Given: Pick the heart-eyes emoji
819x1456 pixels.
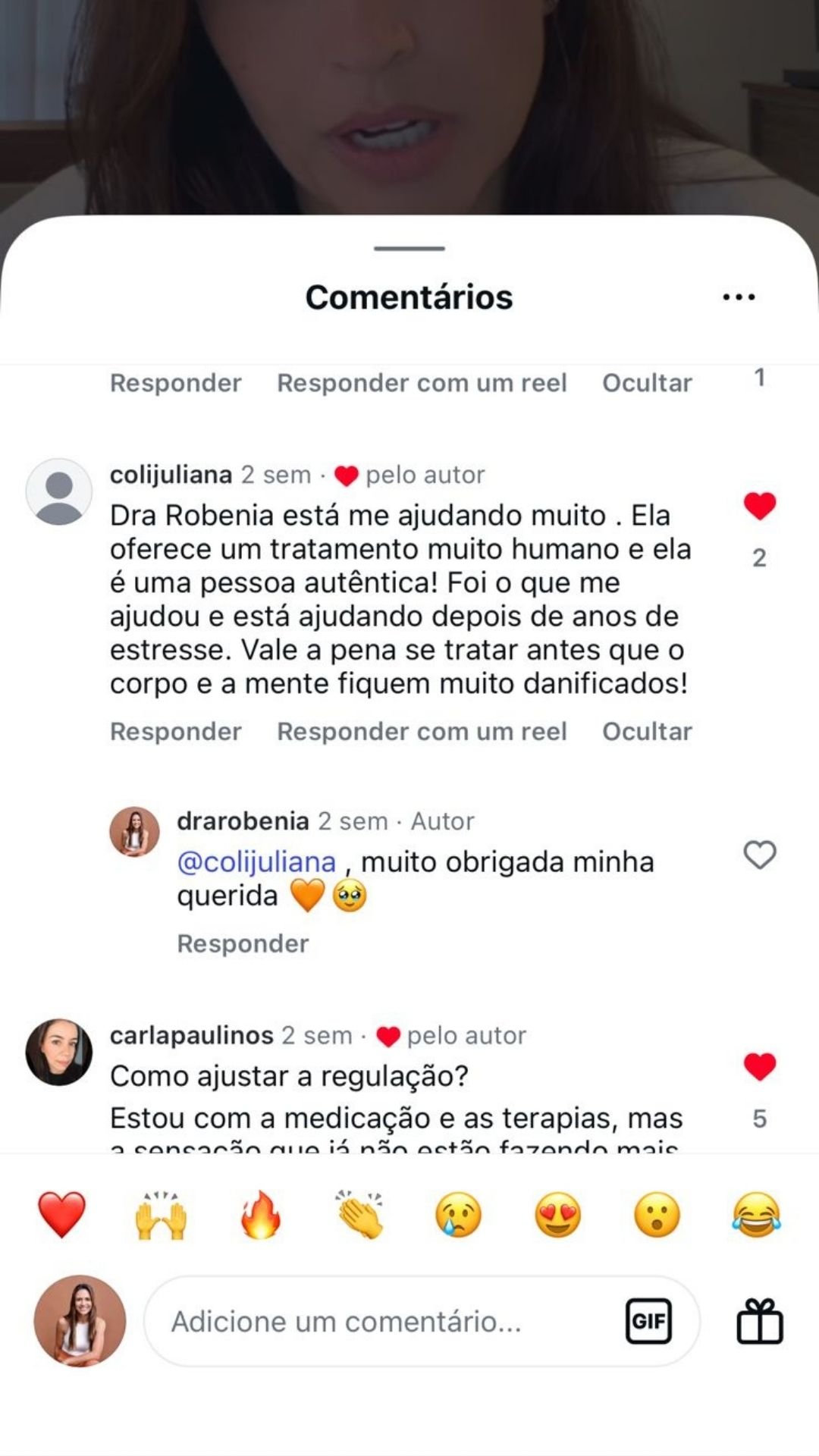Looking at the screenshot, I should click(x=558, y=1214).
